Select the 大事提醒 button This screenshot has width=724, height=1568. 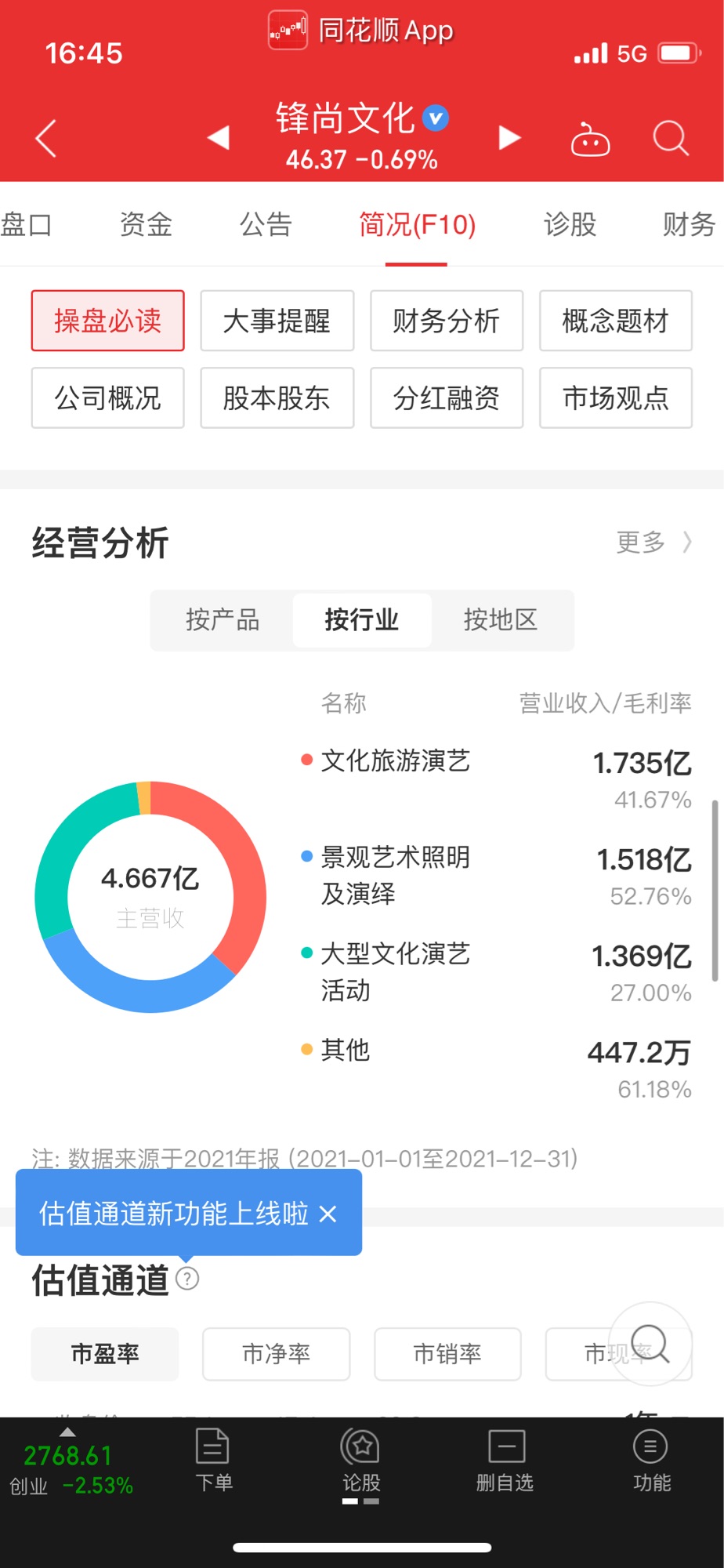[277, 321]
